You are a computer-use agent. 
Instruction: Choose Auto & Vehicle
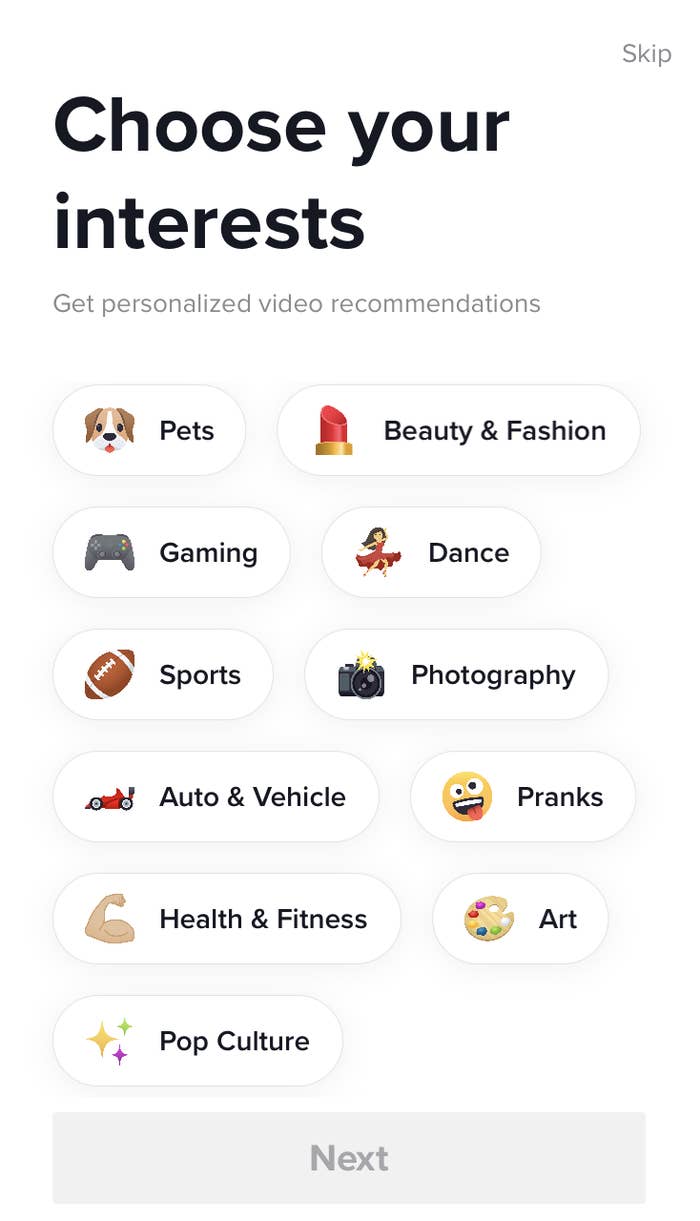click(x=216, y=796)
